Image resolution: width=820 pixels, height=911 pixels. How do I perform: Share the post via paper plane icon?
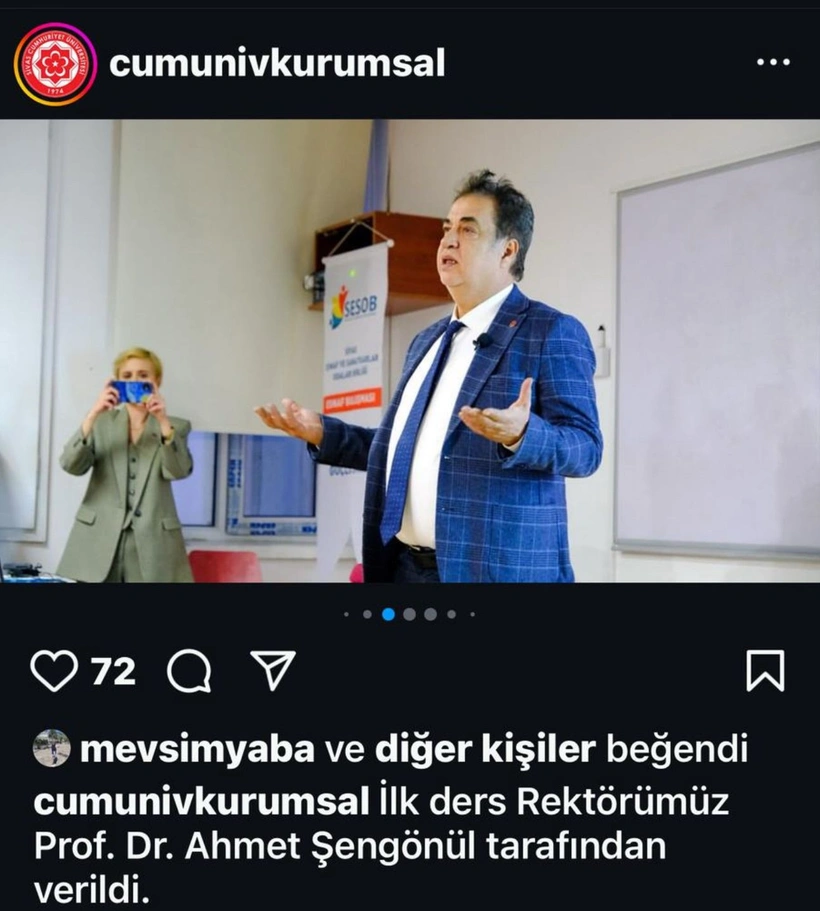pos(272,671)
